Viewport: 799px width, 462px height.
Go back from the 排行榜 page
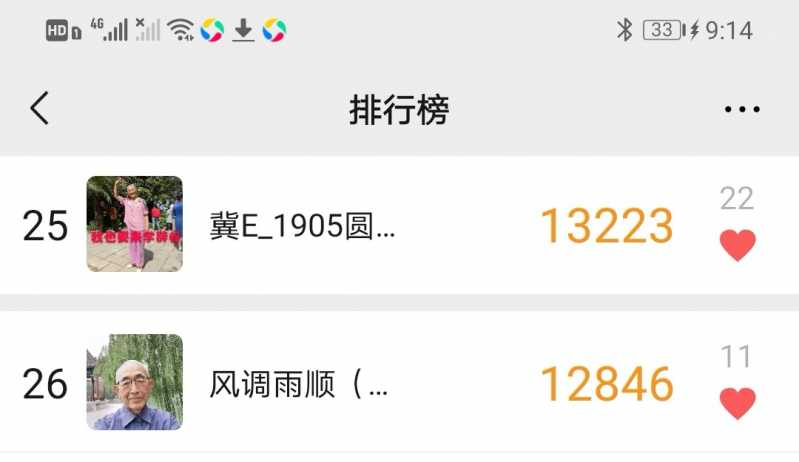tap(39, 108)
